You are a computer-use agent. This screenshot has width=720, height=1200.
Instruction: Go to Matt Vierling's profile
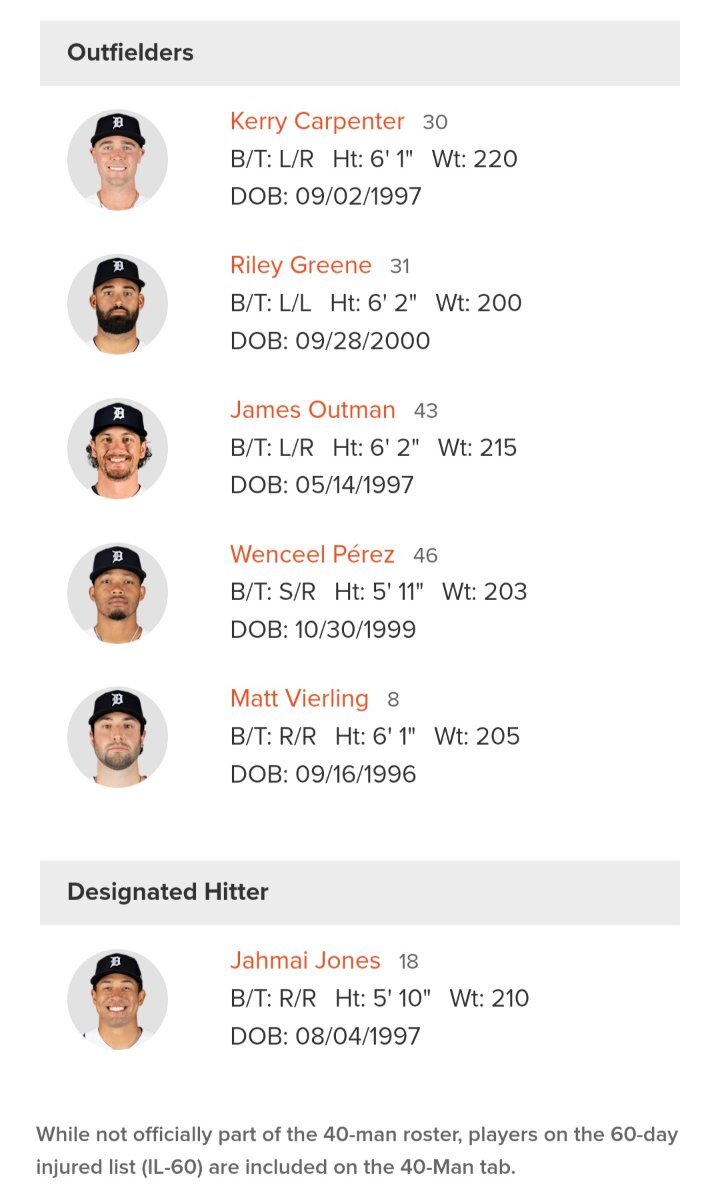click(x=299, y=698)
